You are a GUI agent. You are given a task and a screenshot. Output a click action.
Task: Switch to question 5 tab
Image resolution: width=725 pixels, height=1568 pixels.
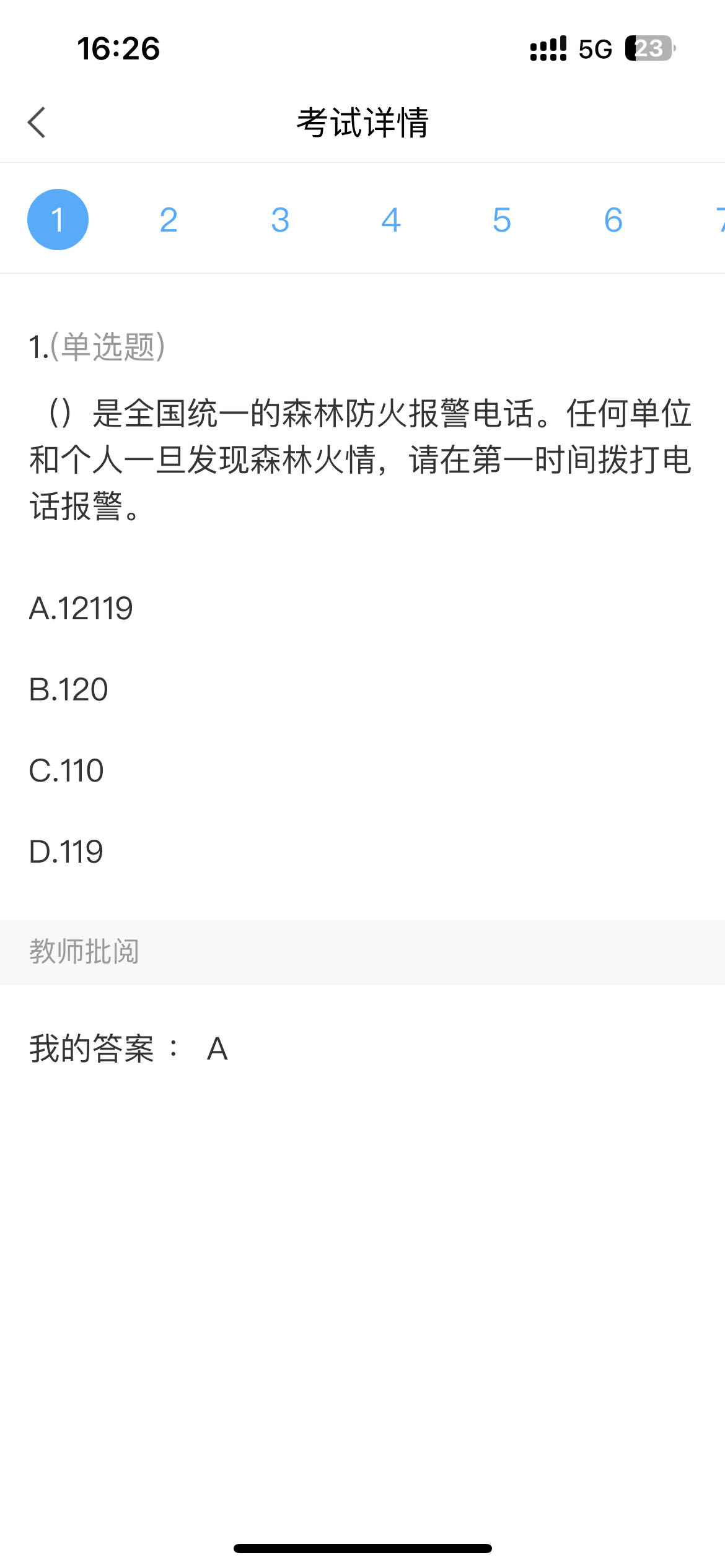coord(502,218)
